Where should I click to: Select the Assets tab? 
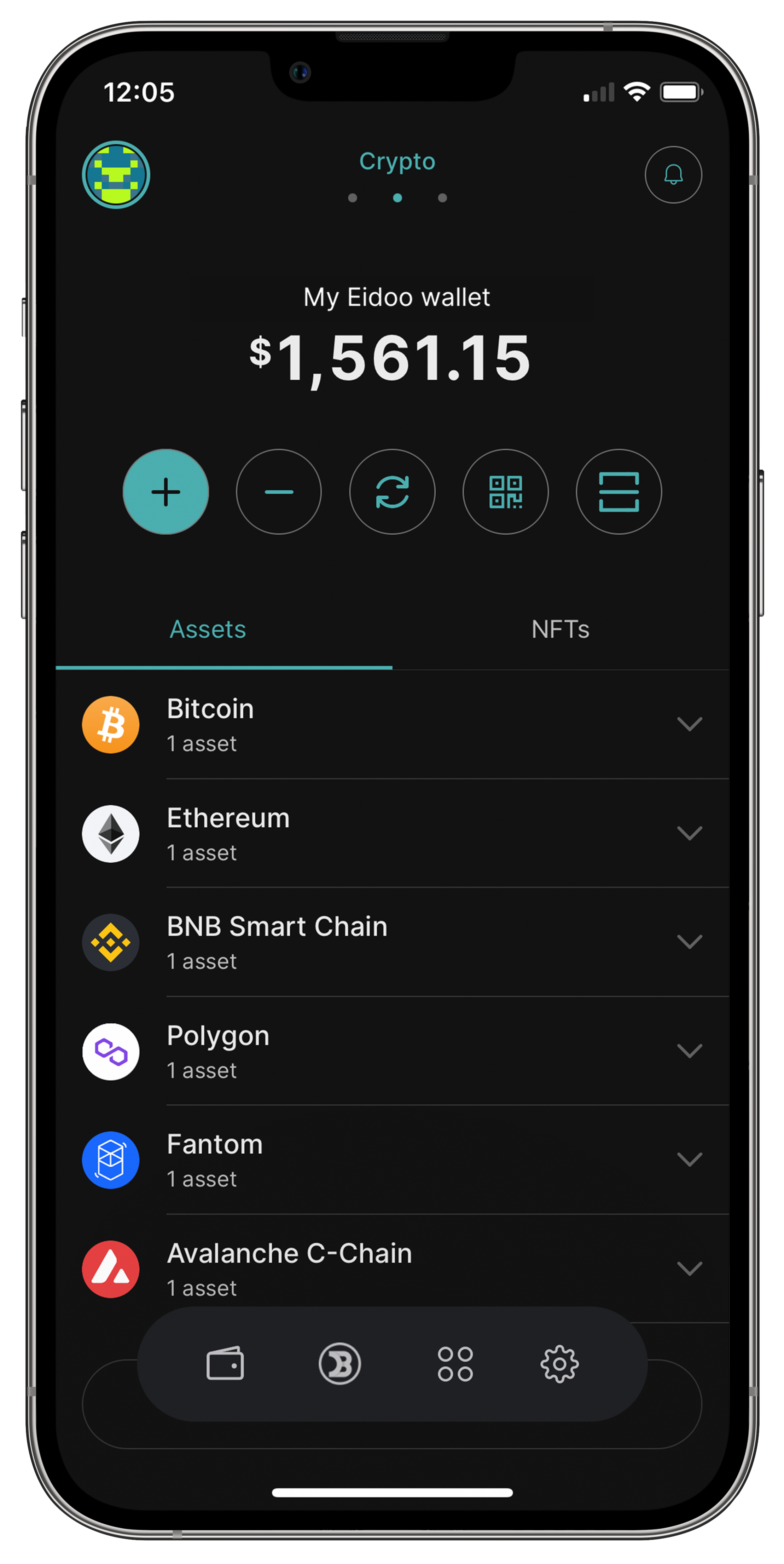coord(208,629)
